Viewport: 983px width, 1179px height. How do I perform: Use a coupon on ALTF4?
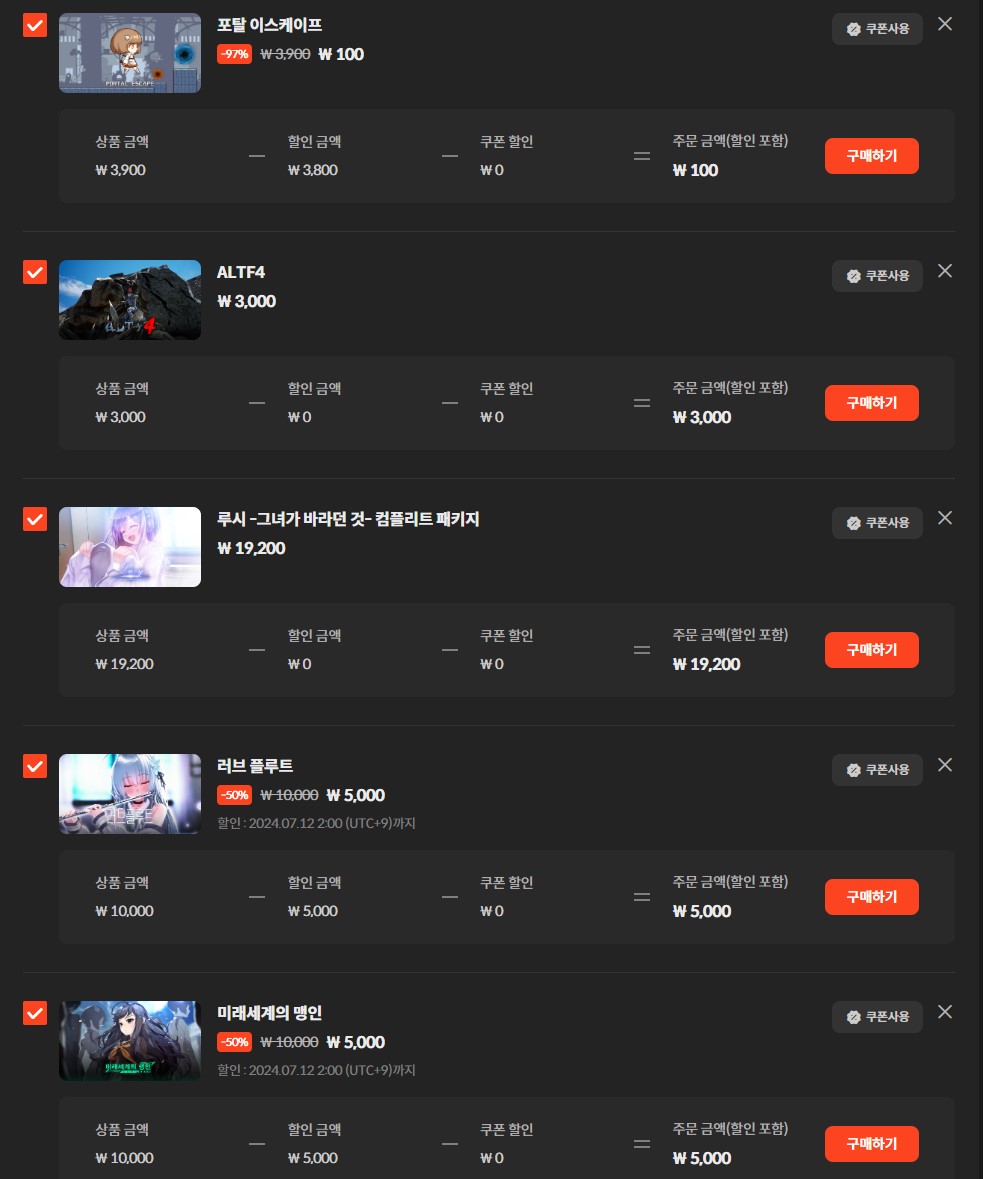tap(877, 276)
